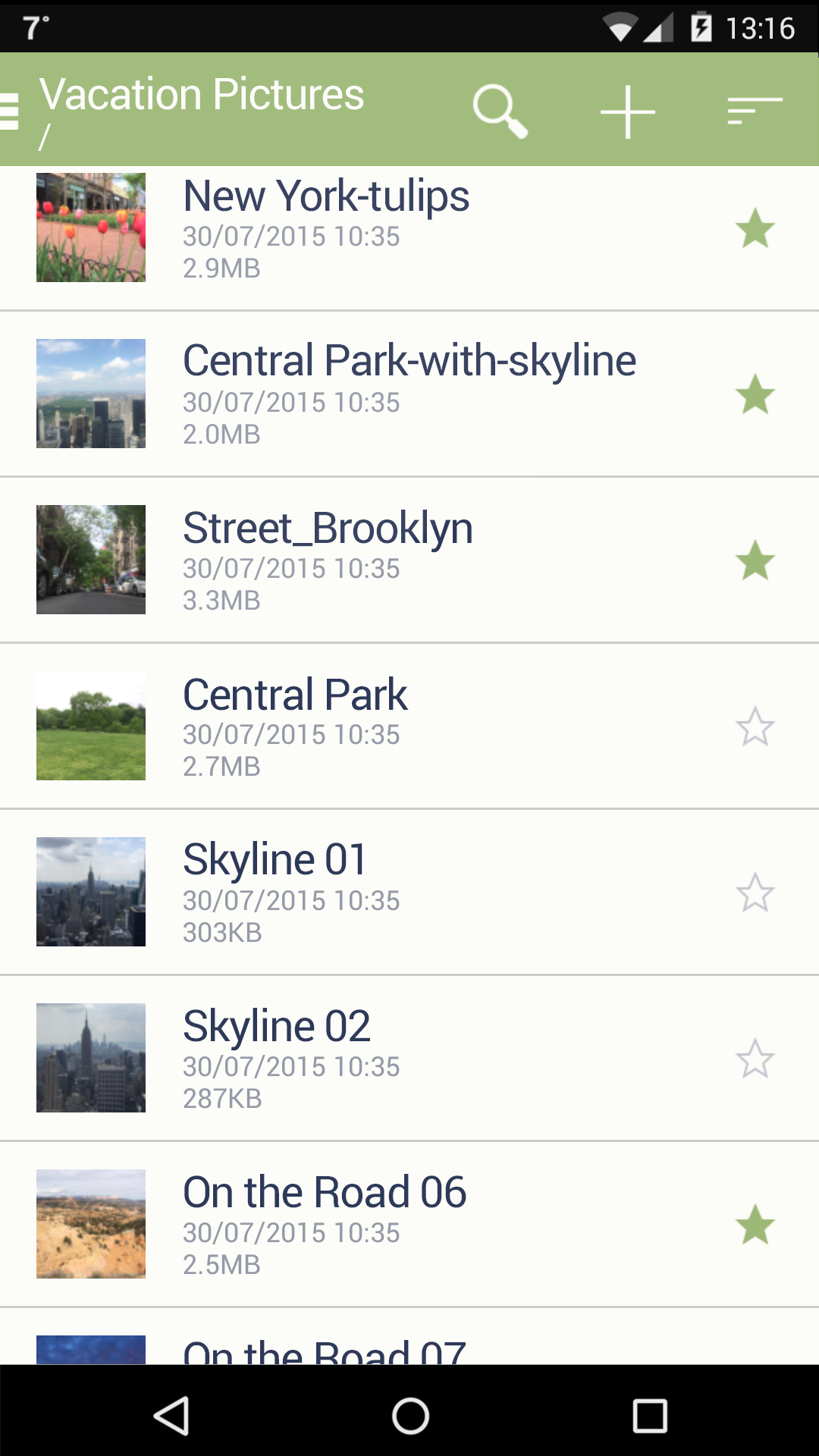Open On the Road 06 picture
The height and width of the screenshot is (1456, 819).
coord(325,1224)
